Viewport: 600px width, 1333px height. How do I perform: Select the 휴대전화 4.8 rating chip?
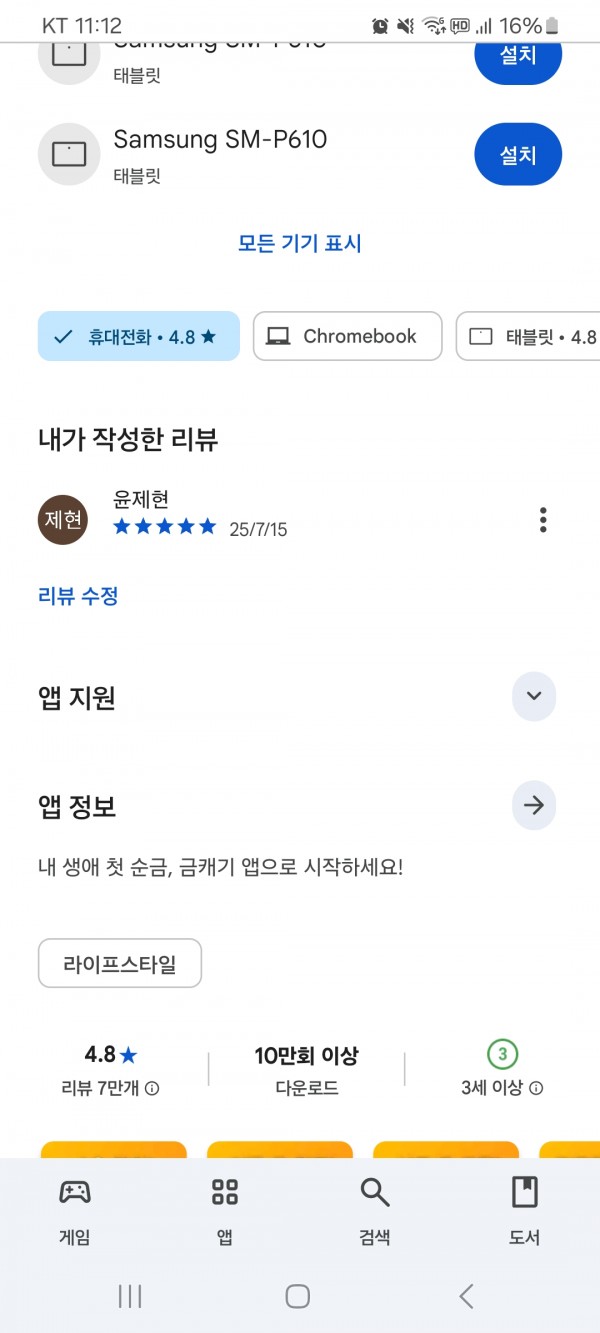[139, 336]
